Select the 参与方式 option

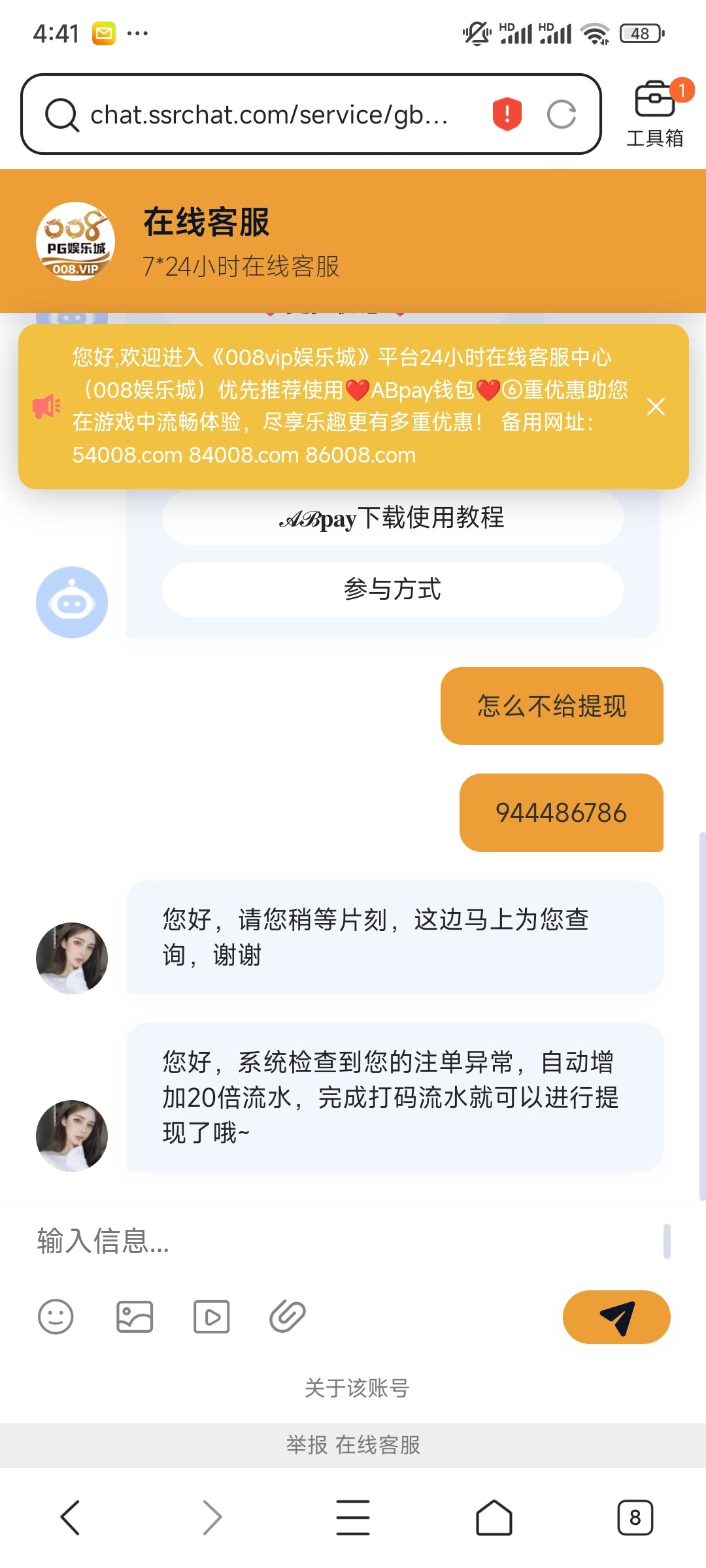[x=392, y=589]
